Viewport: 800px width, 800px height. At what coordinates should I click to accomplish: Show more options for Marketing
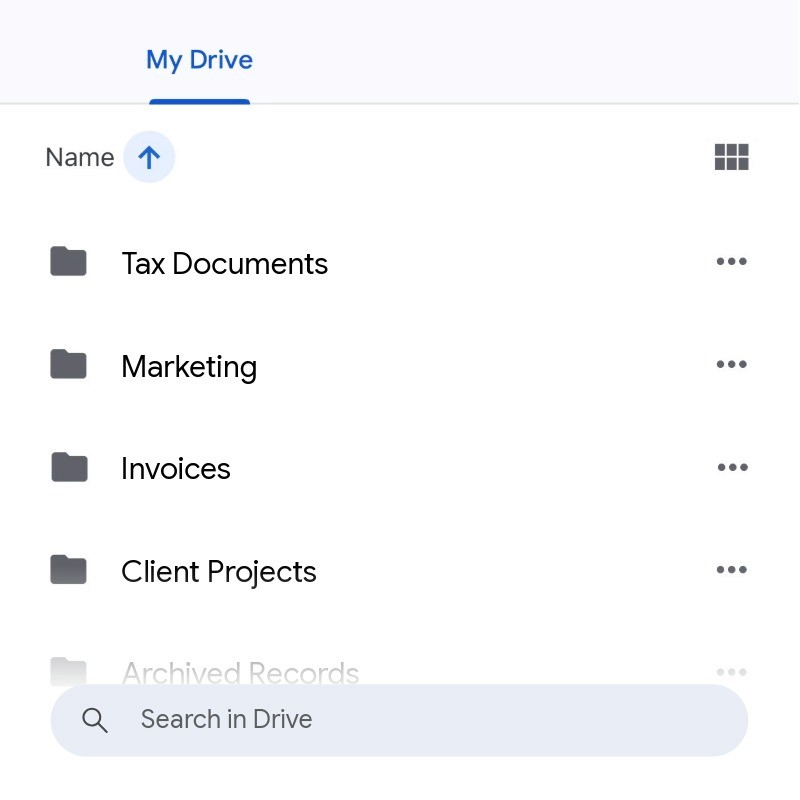[x=731, y=364]
